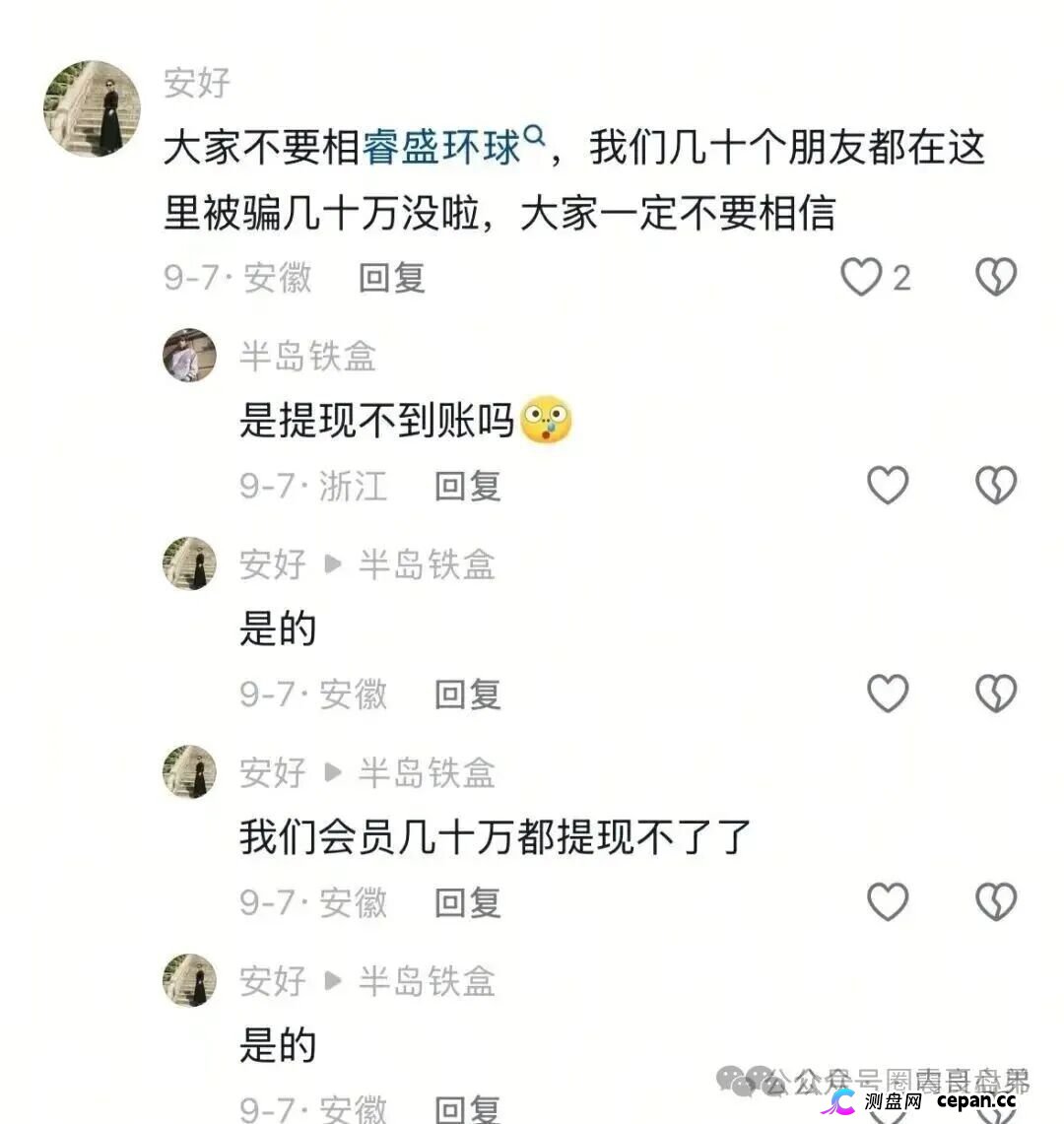Viewport: 1064px width, 1124px height.
Task: Like the 我们会员几十万都提现不了了 comment
Action: point(889,899)
